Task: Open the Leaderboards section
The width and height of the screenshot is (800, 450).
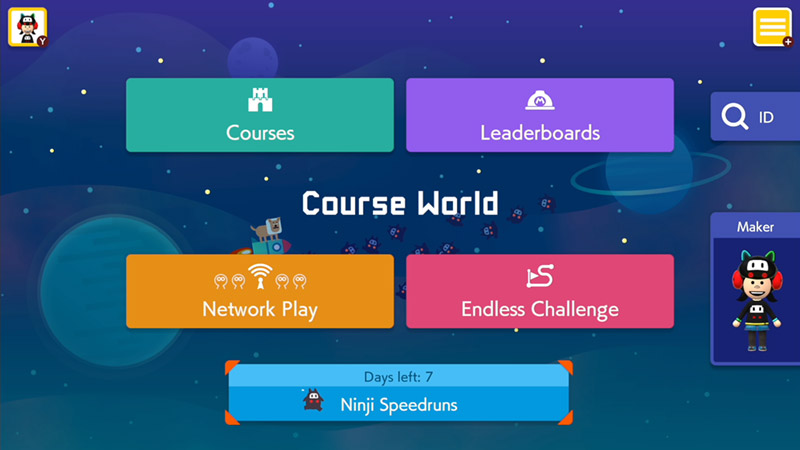Action: tap(540, 115)
